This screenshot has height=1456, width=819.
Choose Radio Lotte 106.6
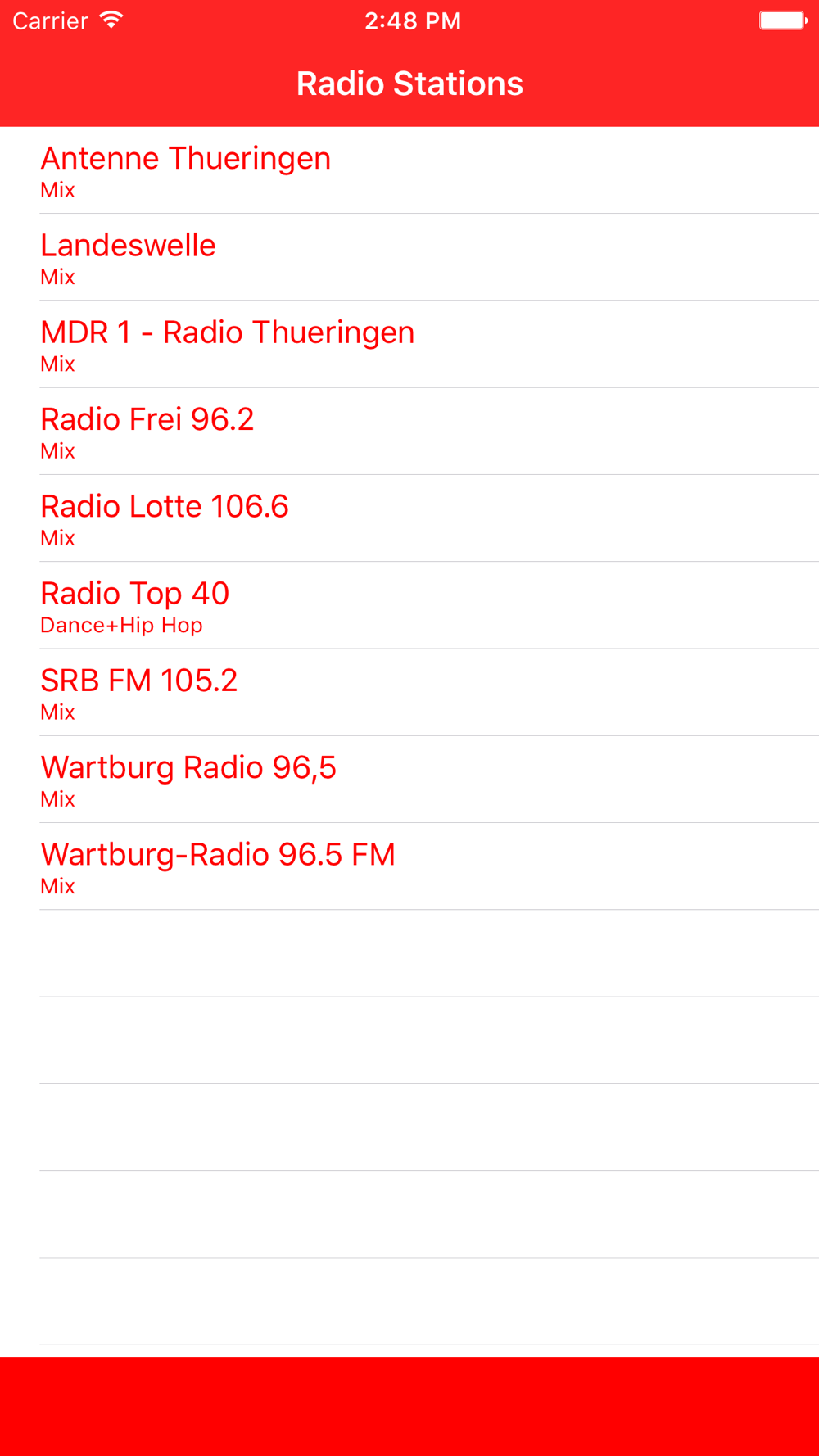tap(409, 518)
